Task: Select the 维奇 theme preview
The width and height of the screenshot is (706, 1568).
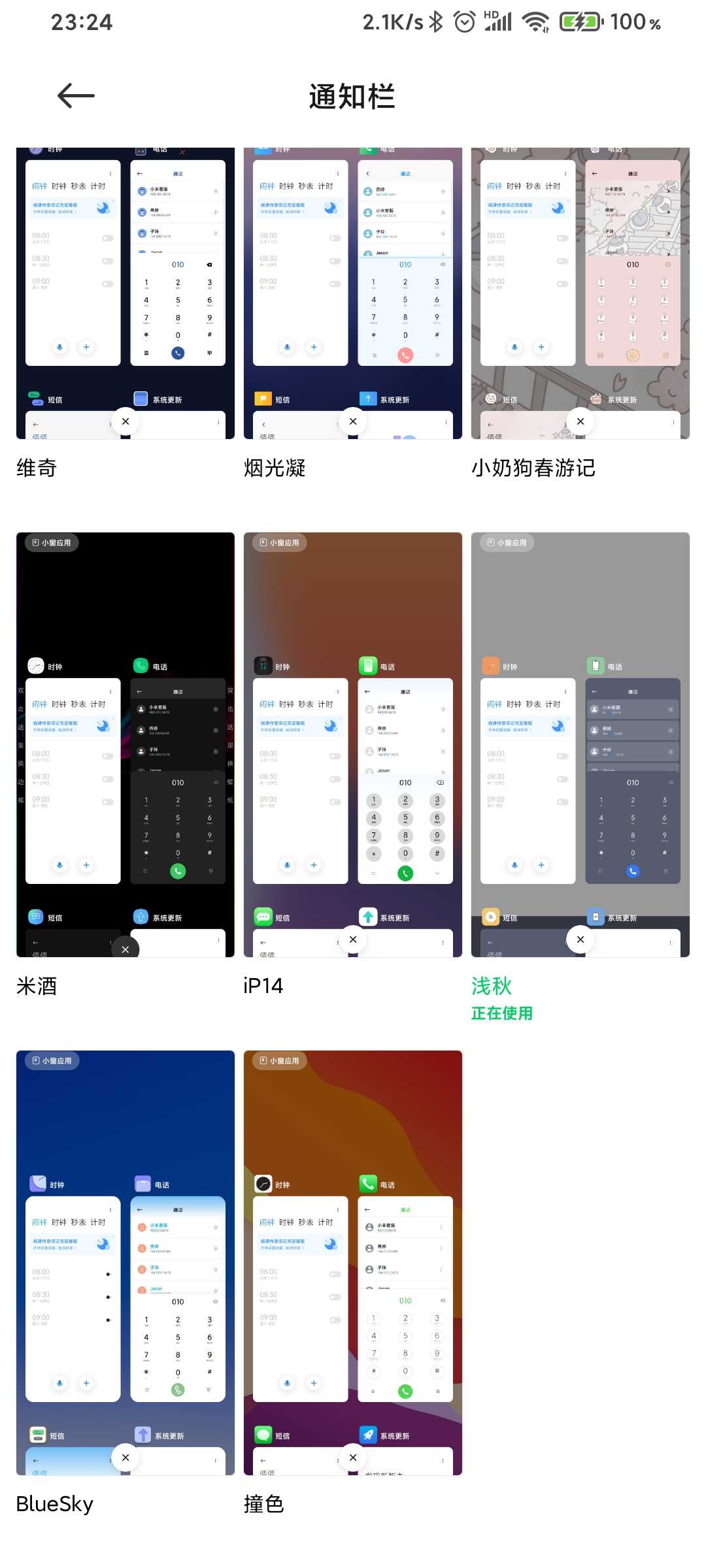Action: coord(126,293)
